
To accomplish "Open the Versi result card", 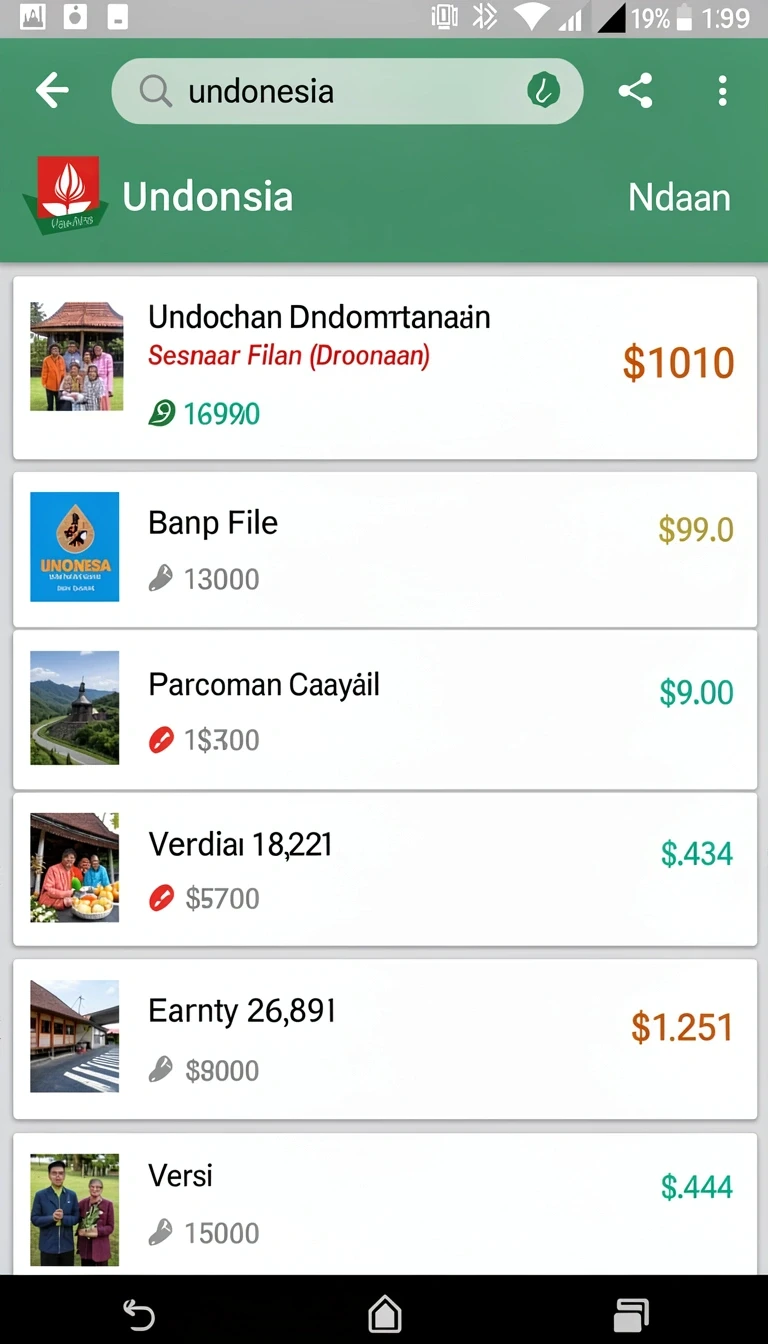I will (385, 1204).
